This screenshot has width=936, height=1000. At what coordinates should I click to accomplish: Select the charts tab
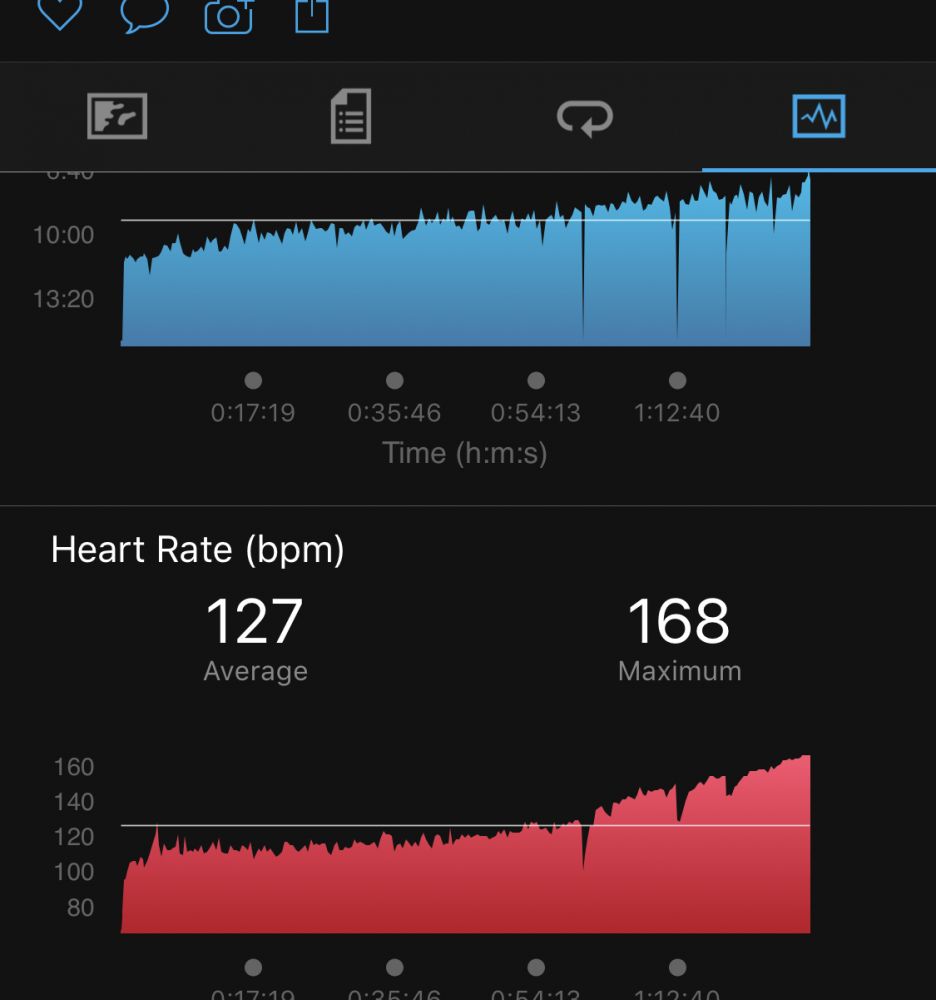818,116
